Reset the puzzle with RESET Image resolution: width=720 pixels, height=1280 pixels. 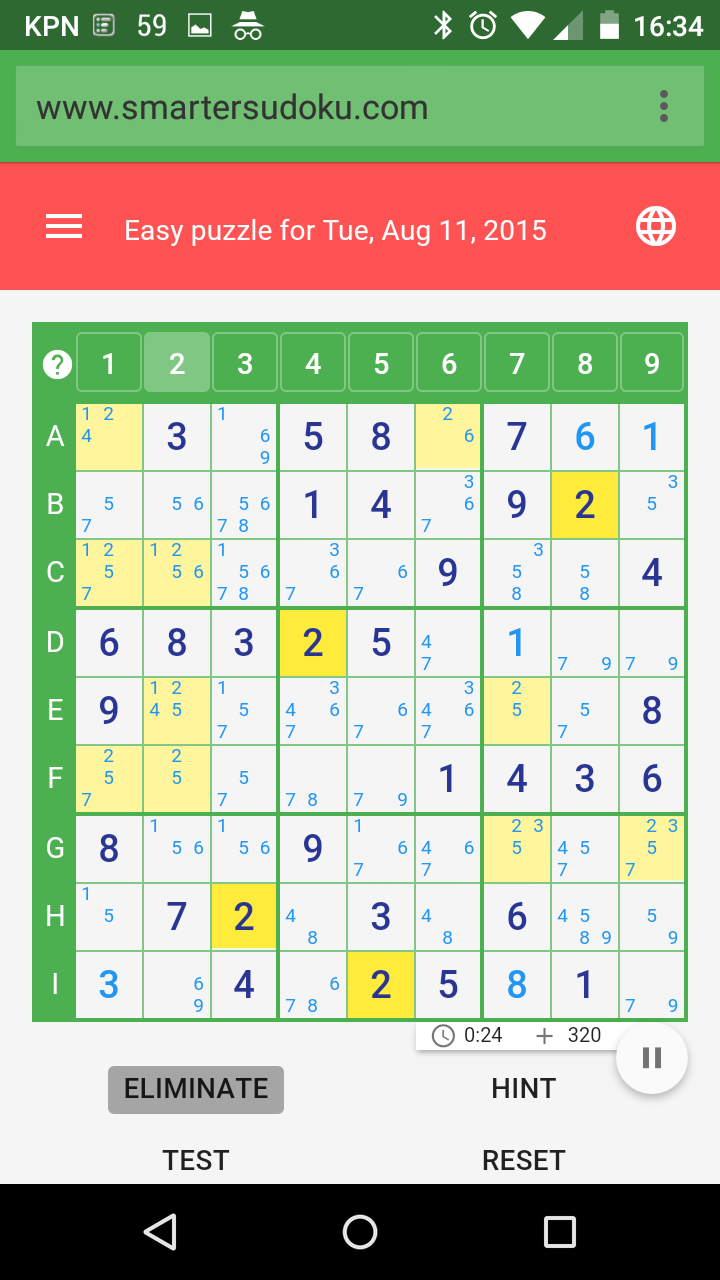(524, 1160)
